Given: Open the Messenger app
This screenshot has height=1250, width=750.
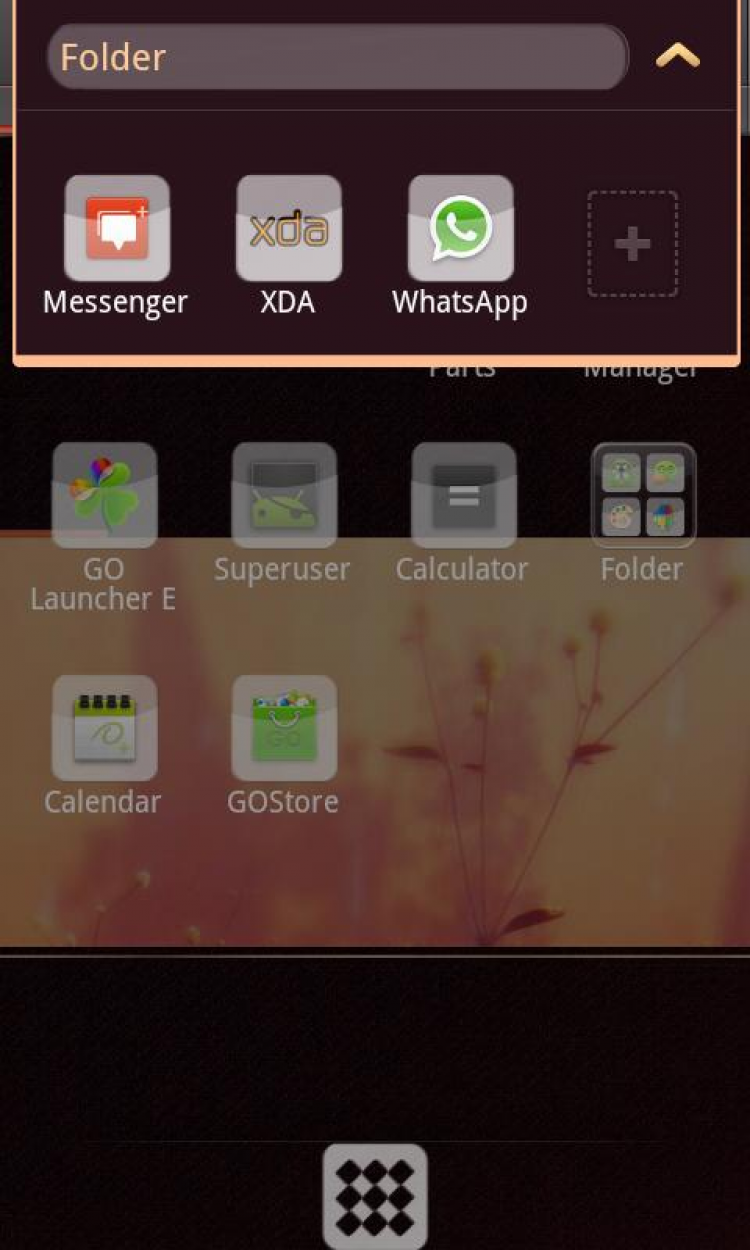Looking at the screenshot, I should (x=117, y=229).
